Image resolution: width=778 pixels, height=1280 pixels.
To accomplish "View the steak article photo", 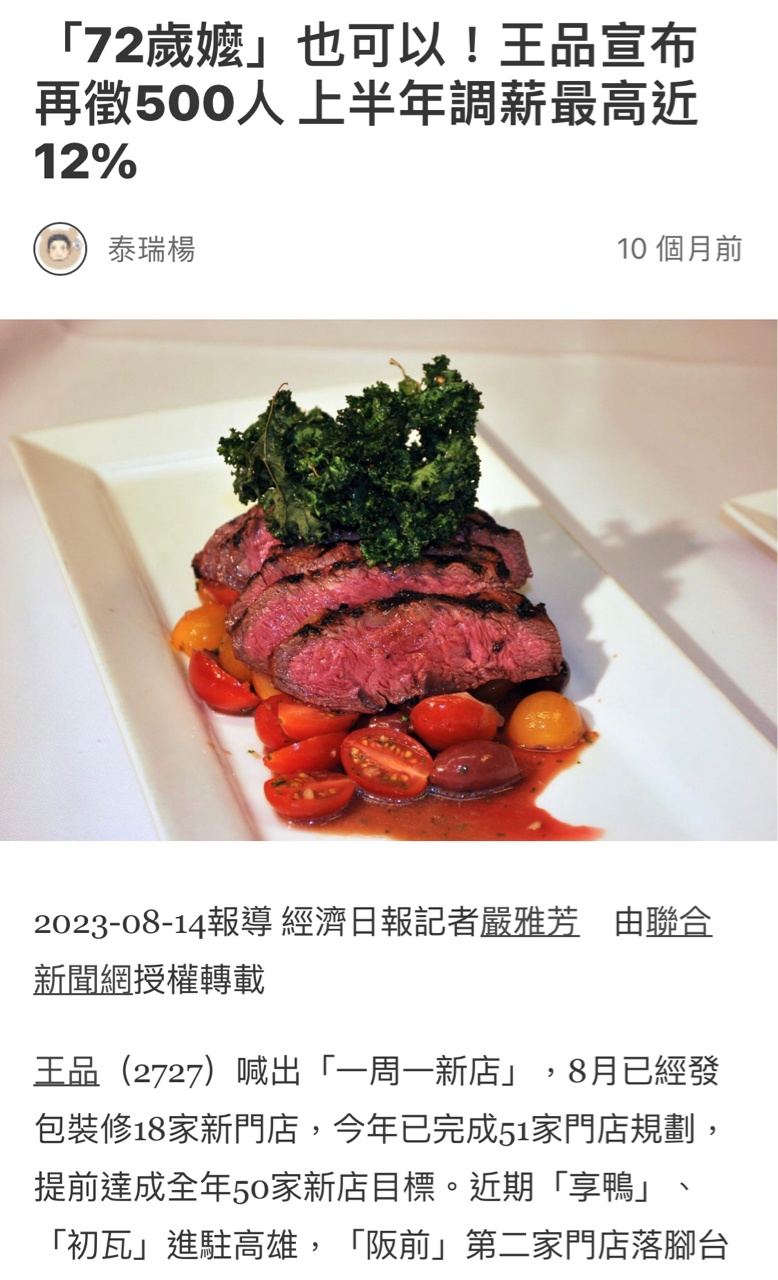I will pos(389,580).
